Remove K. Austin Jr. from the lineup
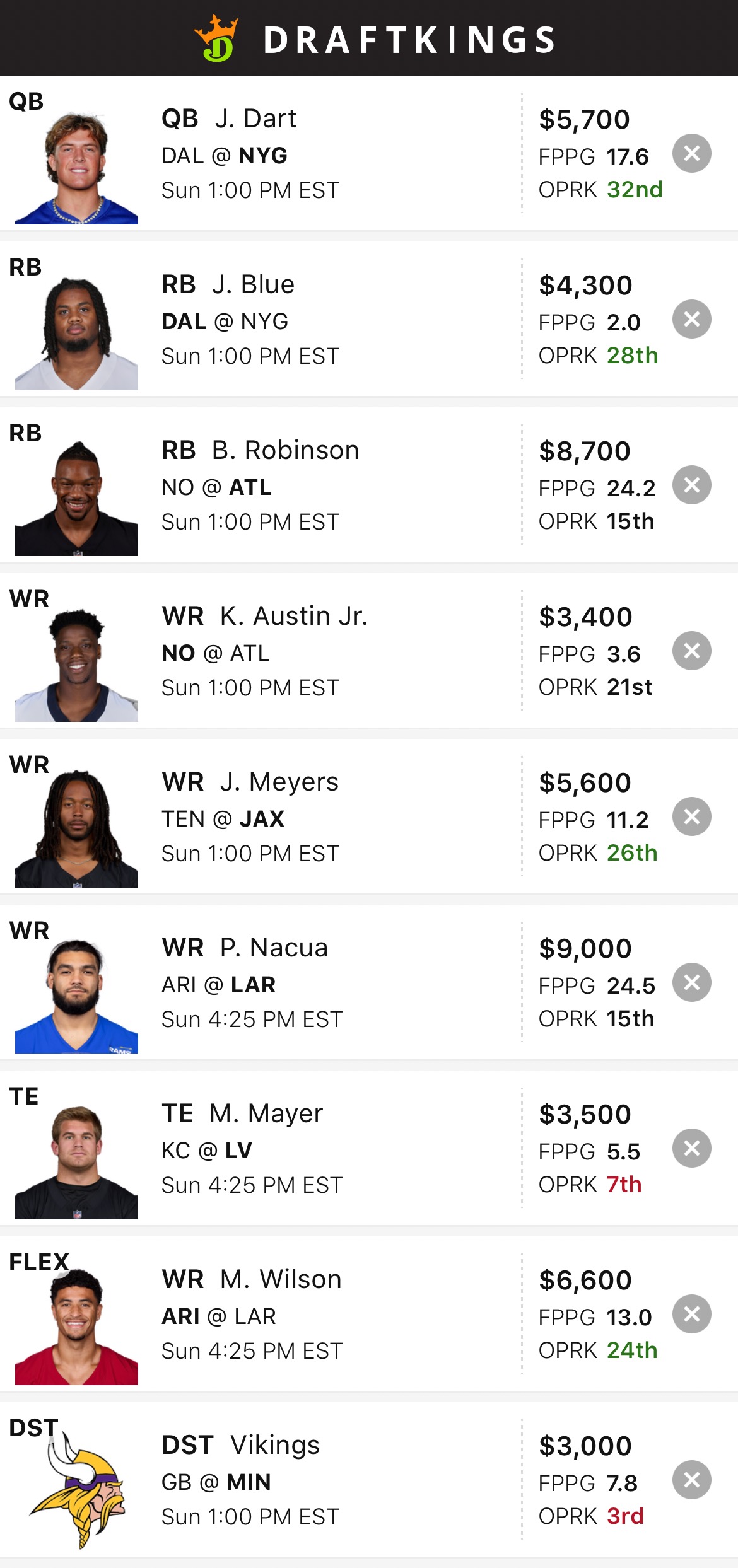Viewport: 738px width, 1568px height. pyautogui.click(x=691, y=651)
